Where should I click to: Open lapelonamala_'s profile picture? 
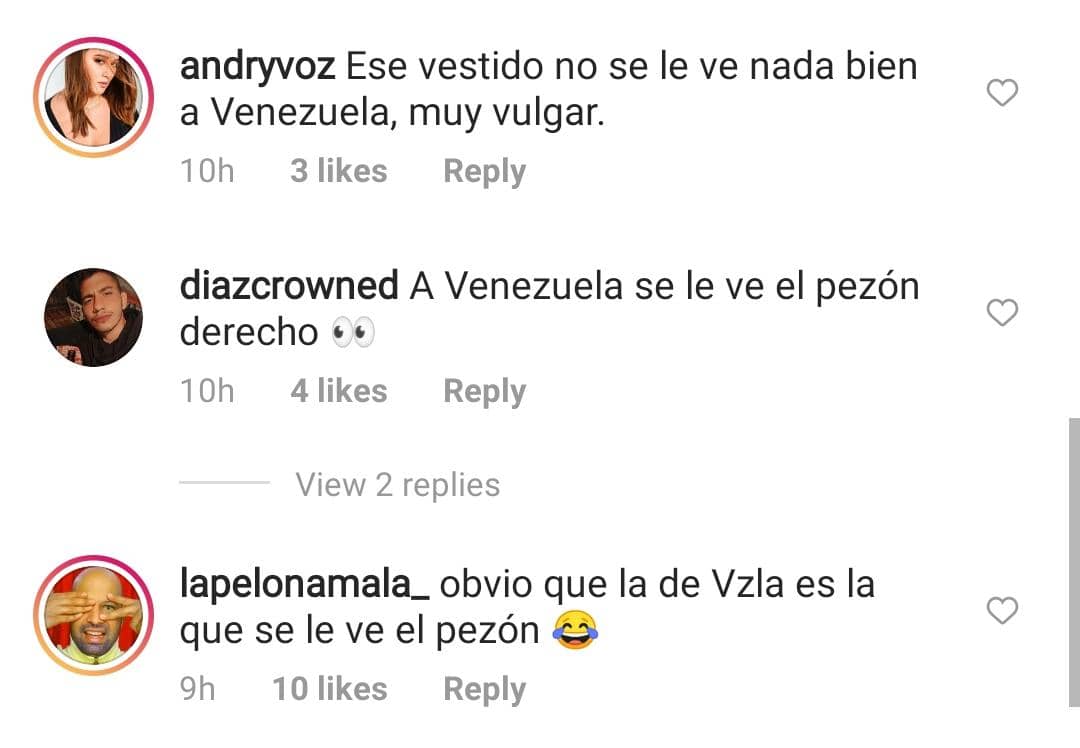pyautogui.click(x=93, y=614)
